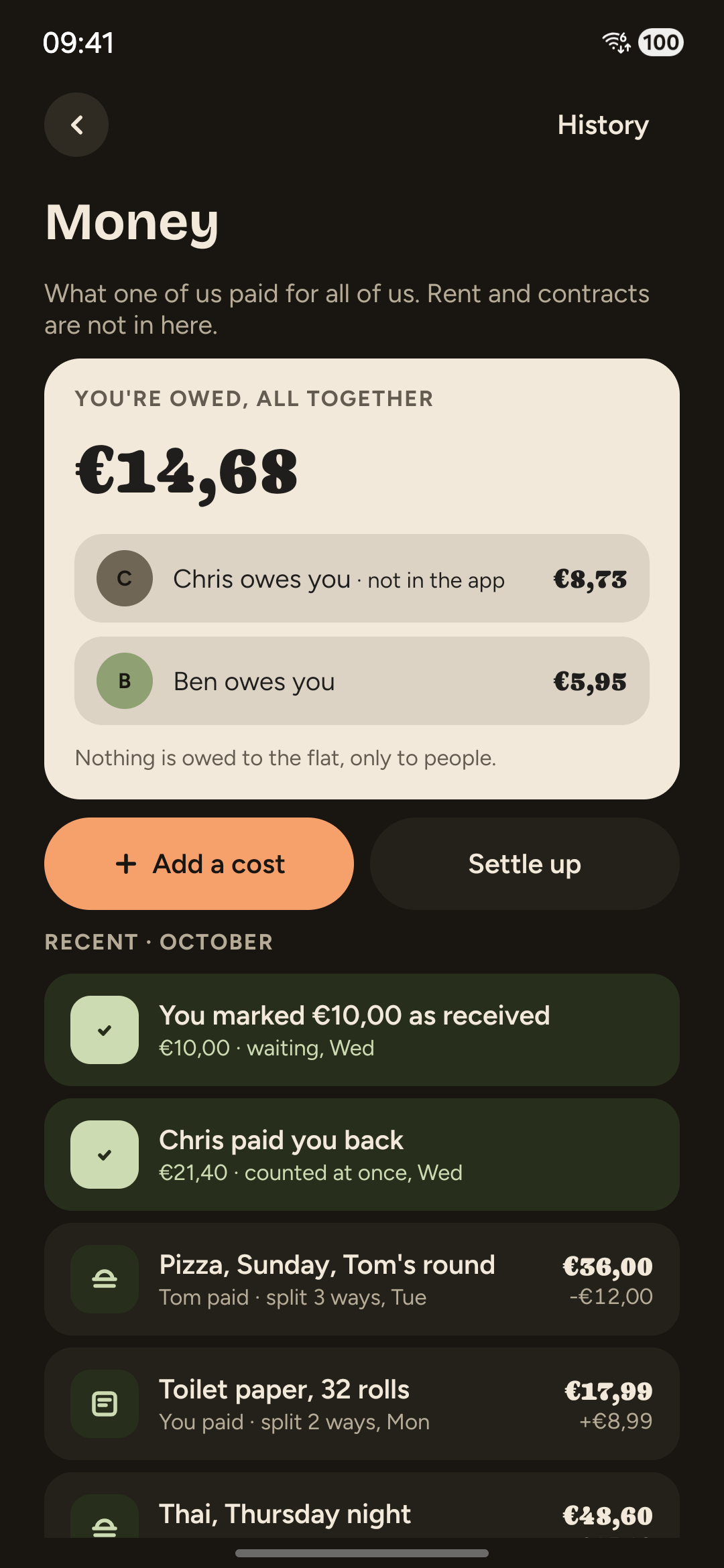Go back using the top-left arrow
This screenshot has height=1568, width=724.
[x=76, y=125]
